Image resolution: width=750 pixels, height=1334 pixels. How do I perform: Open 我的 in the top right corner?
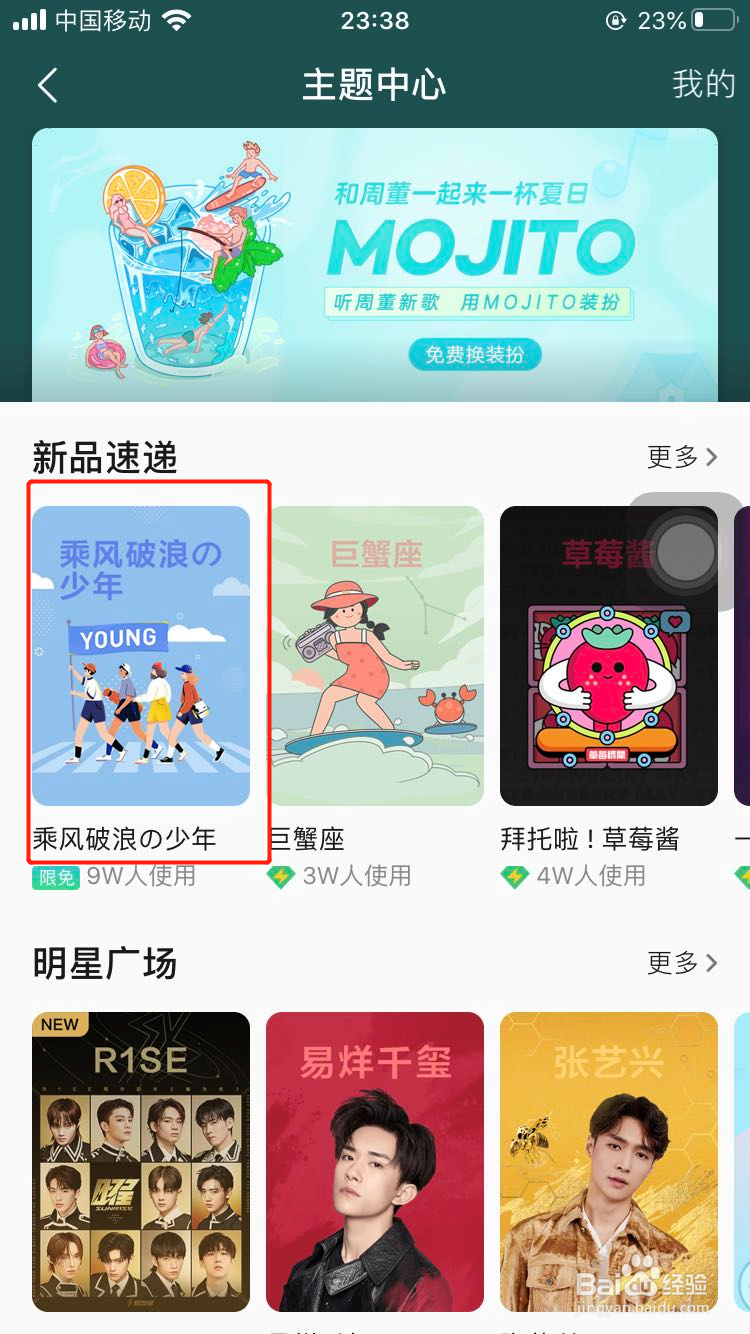[x=705, y=86]
